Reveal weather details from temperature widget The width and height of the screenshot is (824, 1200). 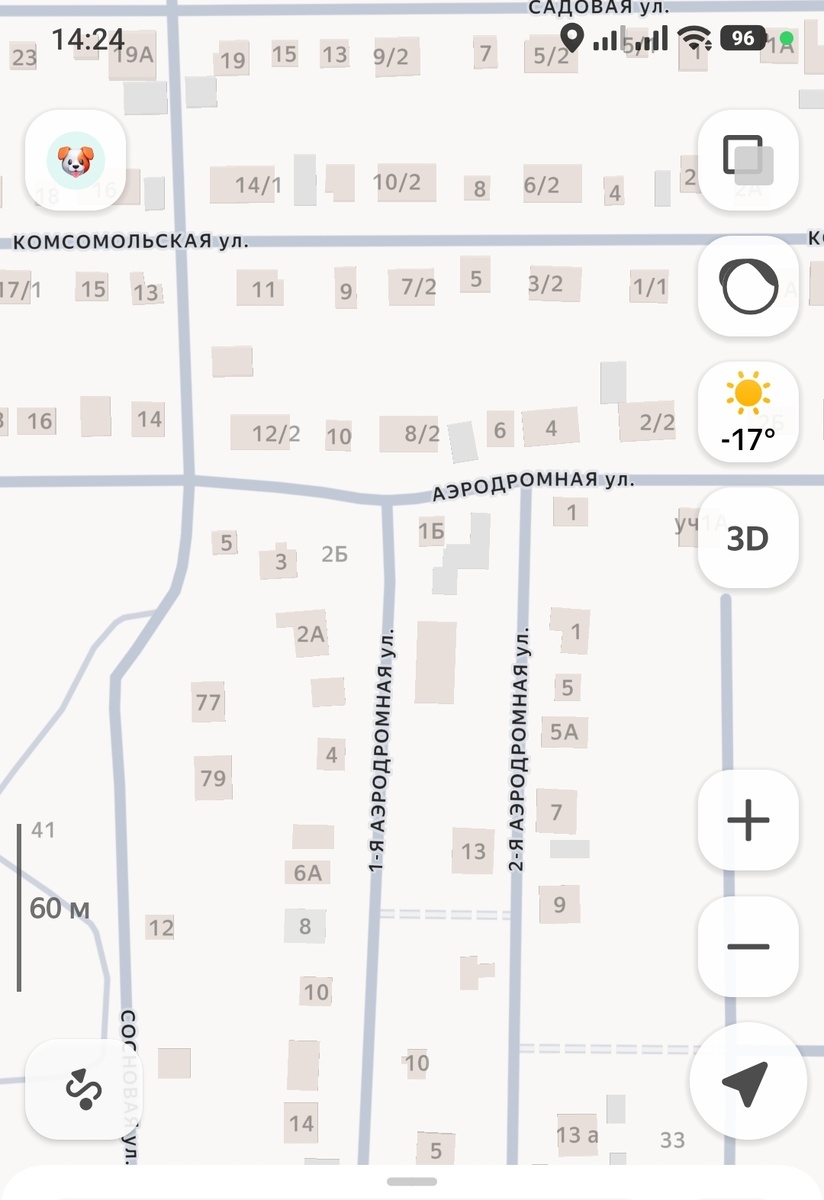coord(748,410)
